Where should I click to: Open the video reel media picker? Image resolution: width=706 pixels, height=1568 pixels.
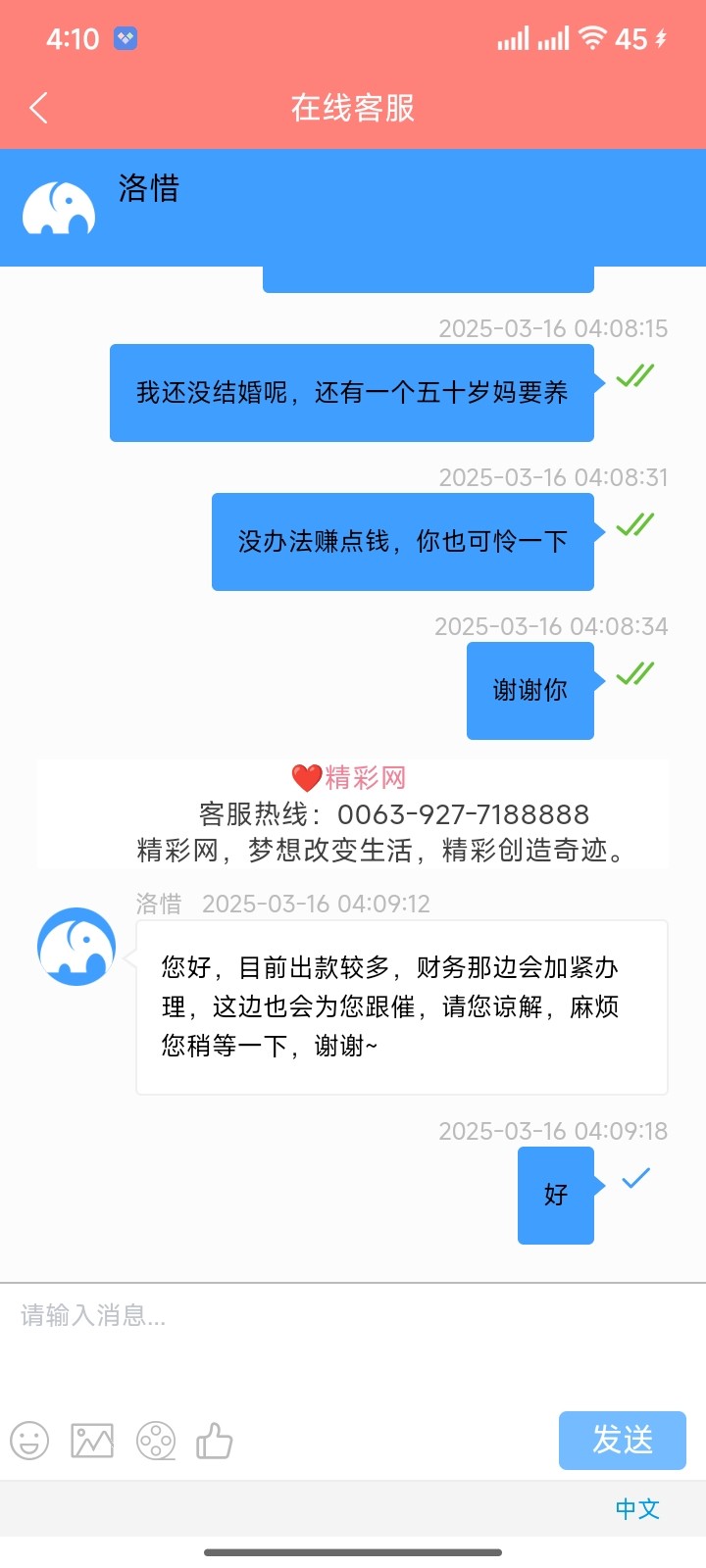(x=153, y=1441)
